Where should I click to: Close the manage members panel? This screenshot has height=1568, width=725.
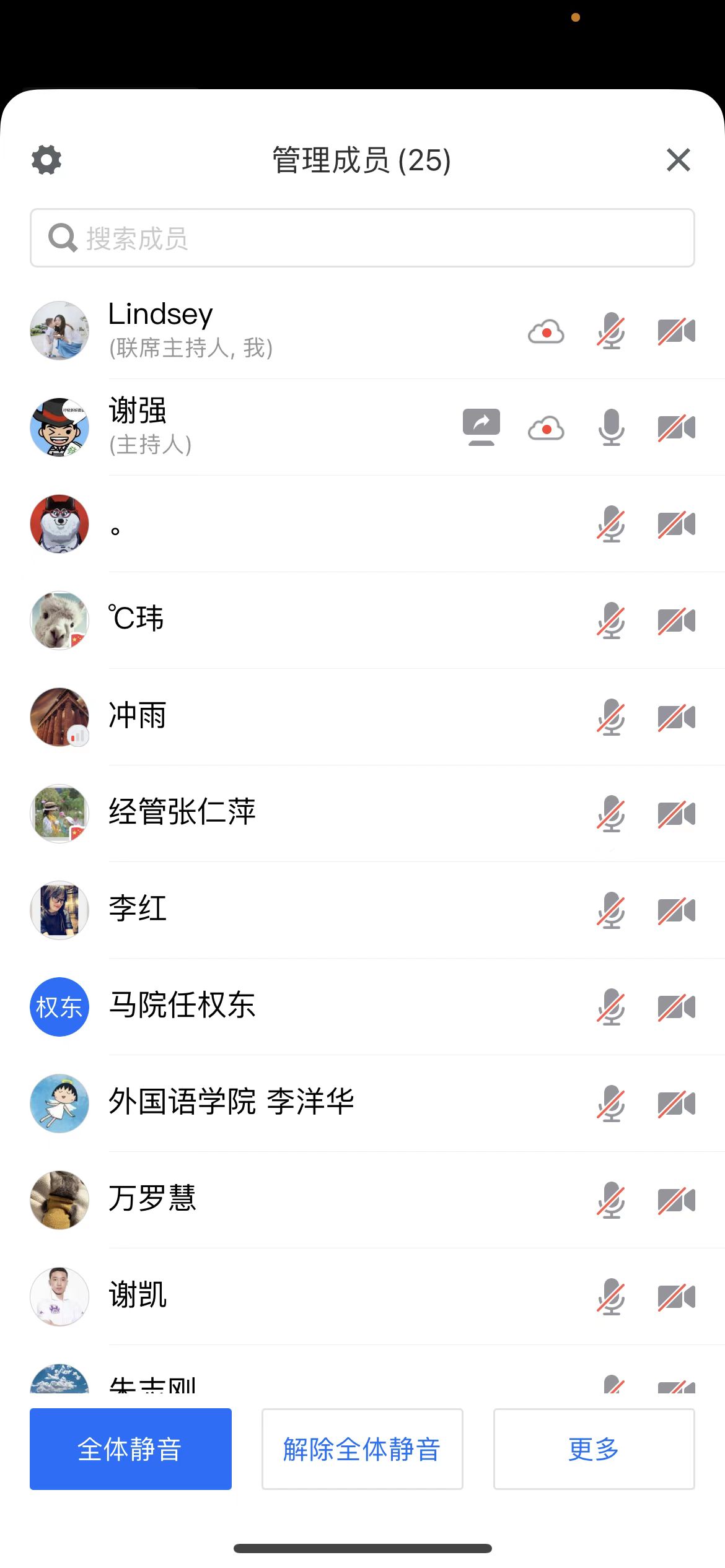679,160
